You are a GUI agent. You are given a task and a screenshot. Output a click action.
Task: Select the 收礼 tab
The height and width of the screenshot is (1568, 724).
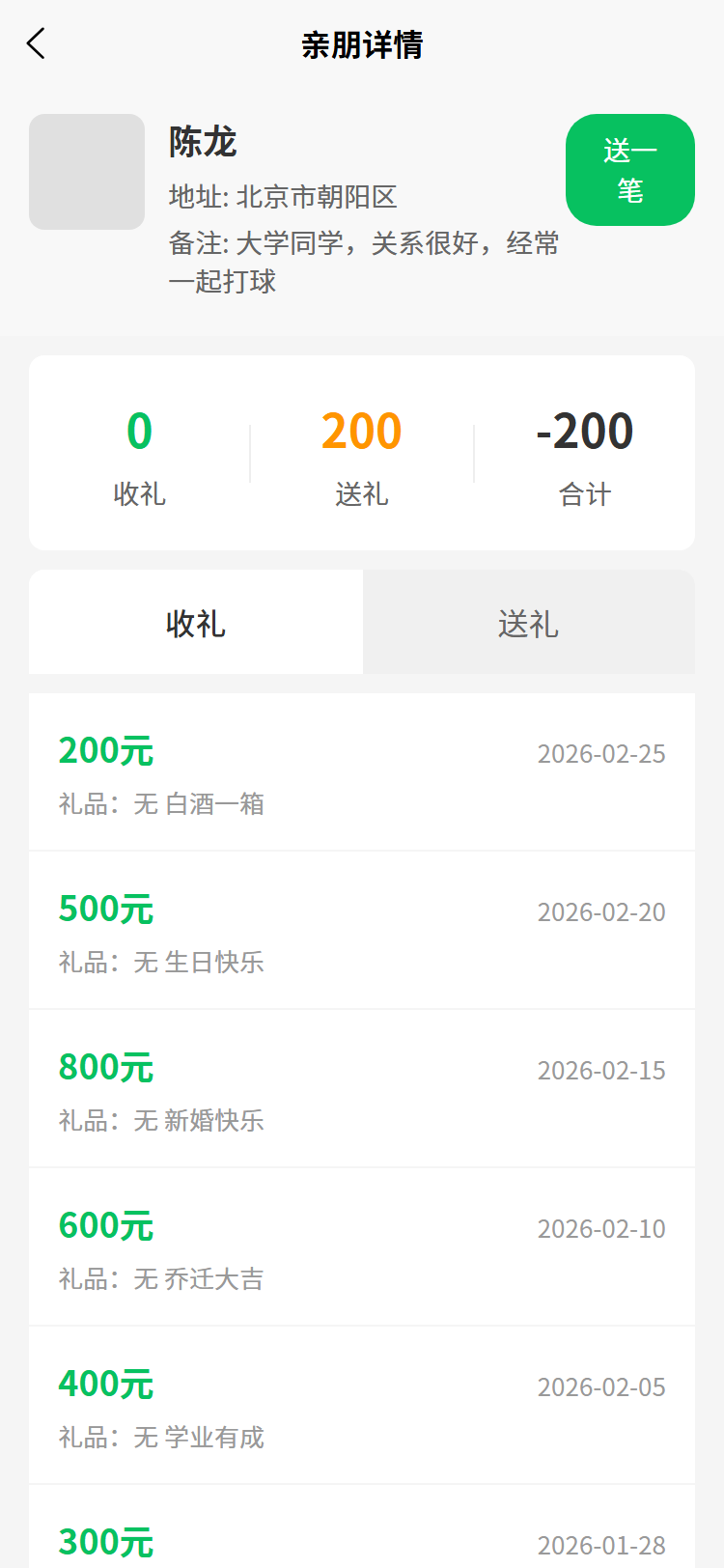pos(195,623)
